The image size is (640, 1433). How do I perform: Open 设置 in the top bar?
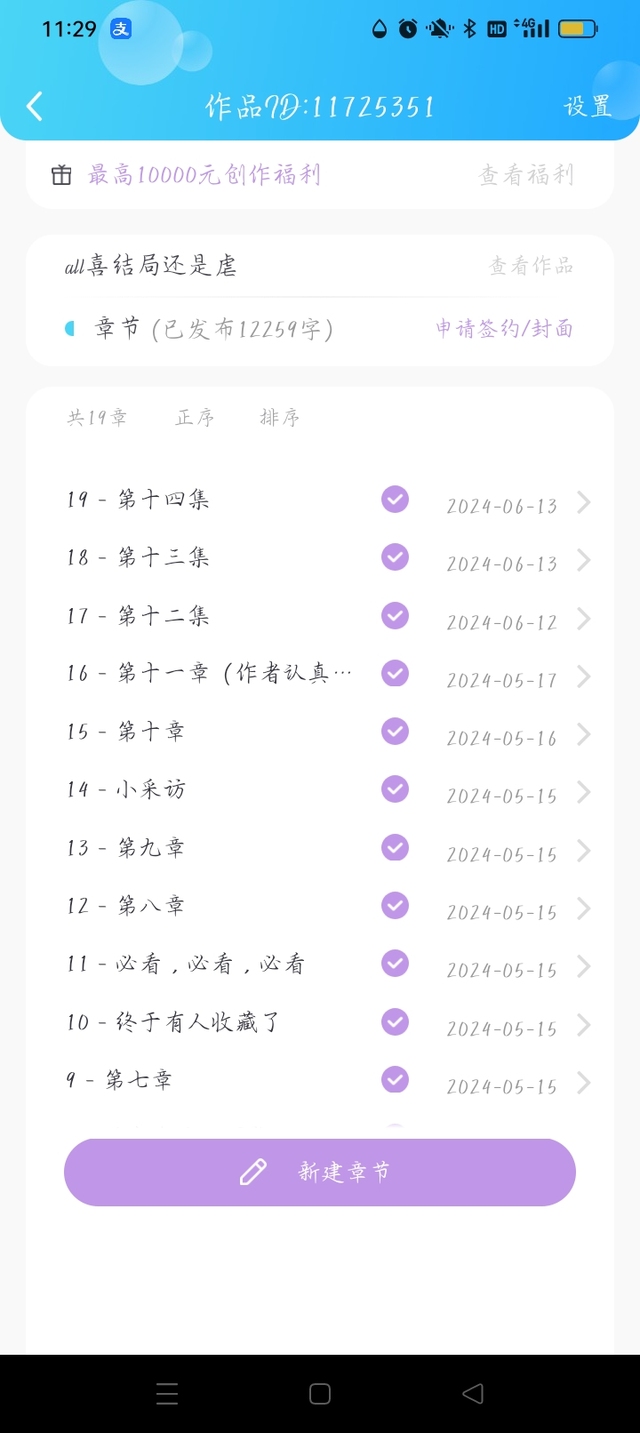[588, 106]
